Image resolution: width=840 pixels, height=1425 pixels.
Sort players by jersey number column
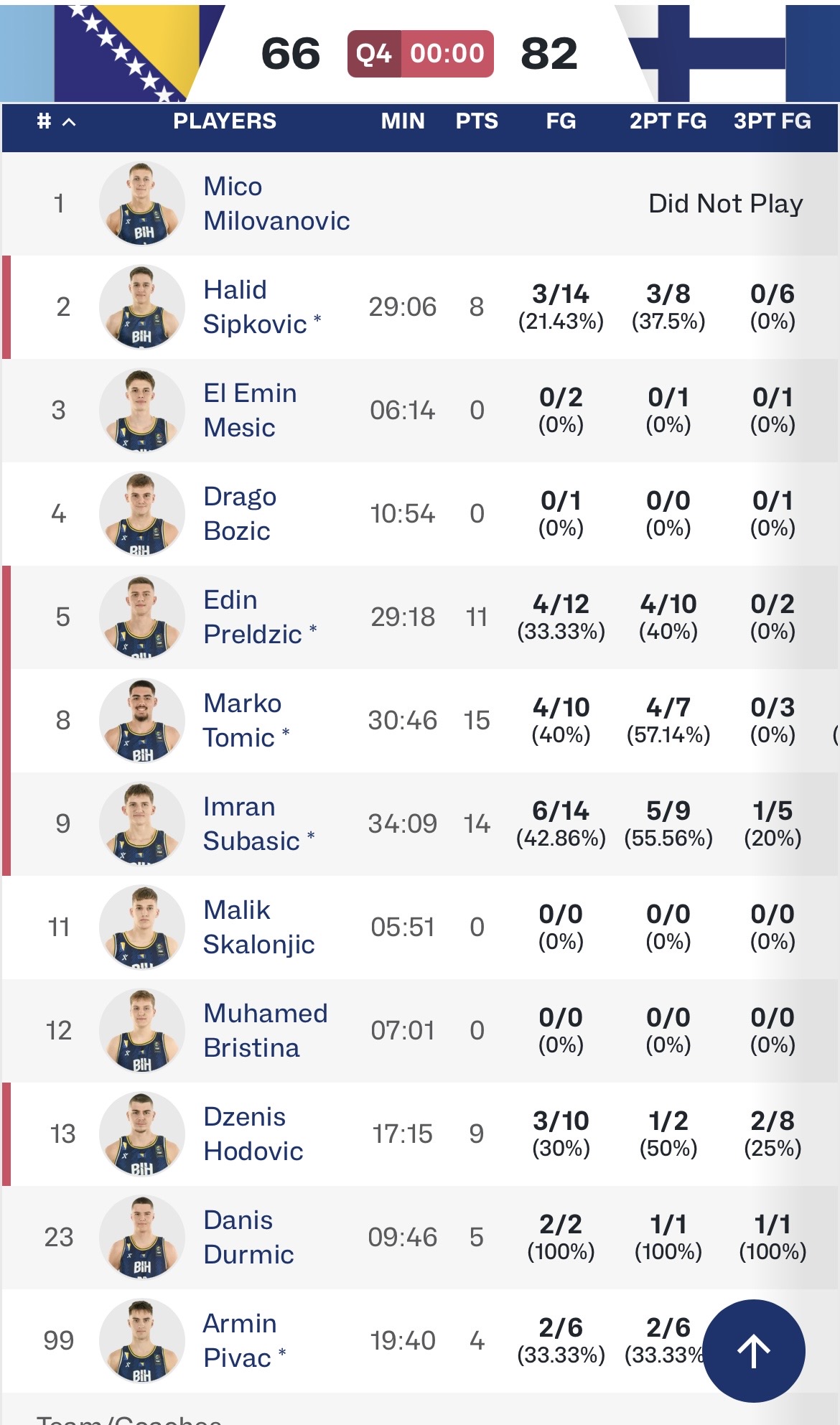pos(56,121)
